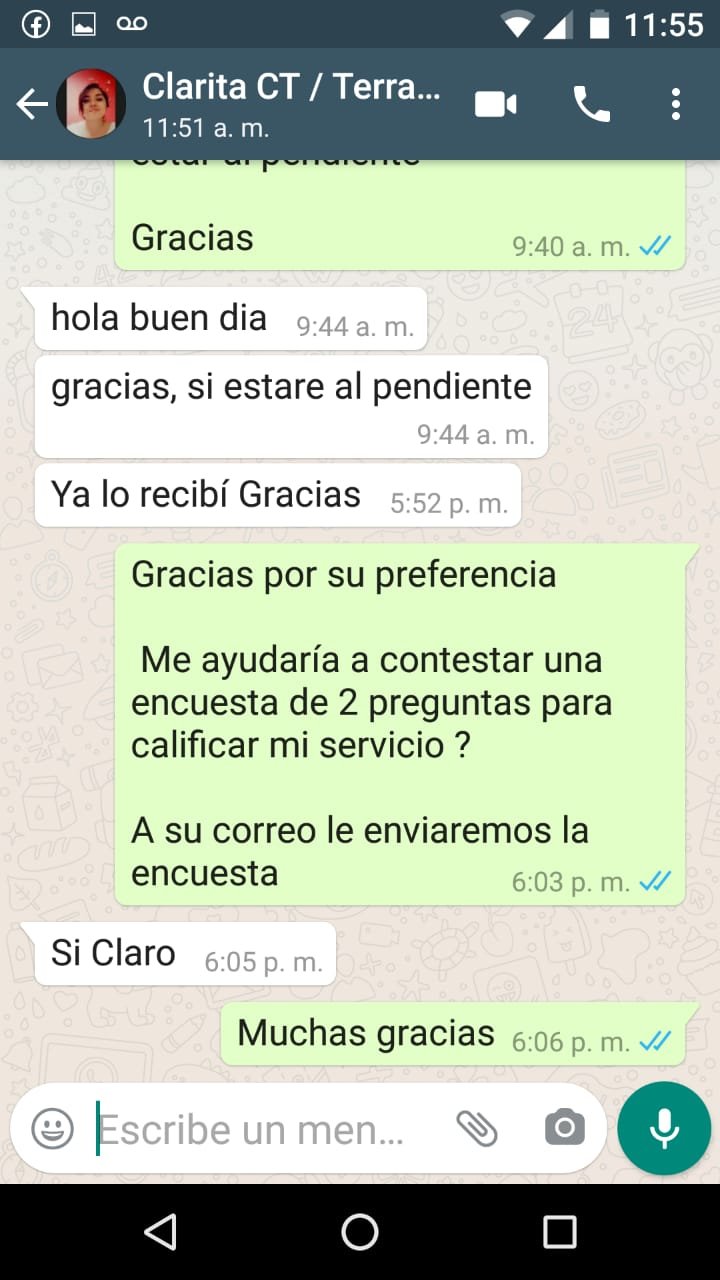
Task: Open Clarita CT's contact profile
Action: tap(290, 103)
